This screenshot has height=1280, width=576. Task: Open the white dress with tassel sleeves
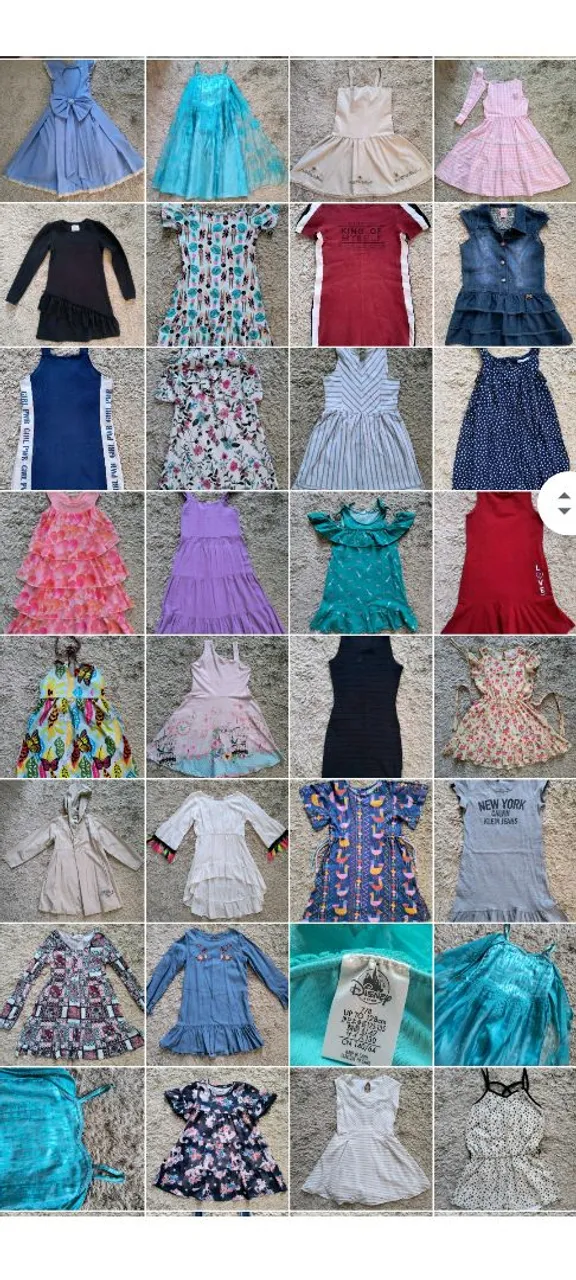tap(217, 850)
